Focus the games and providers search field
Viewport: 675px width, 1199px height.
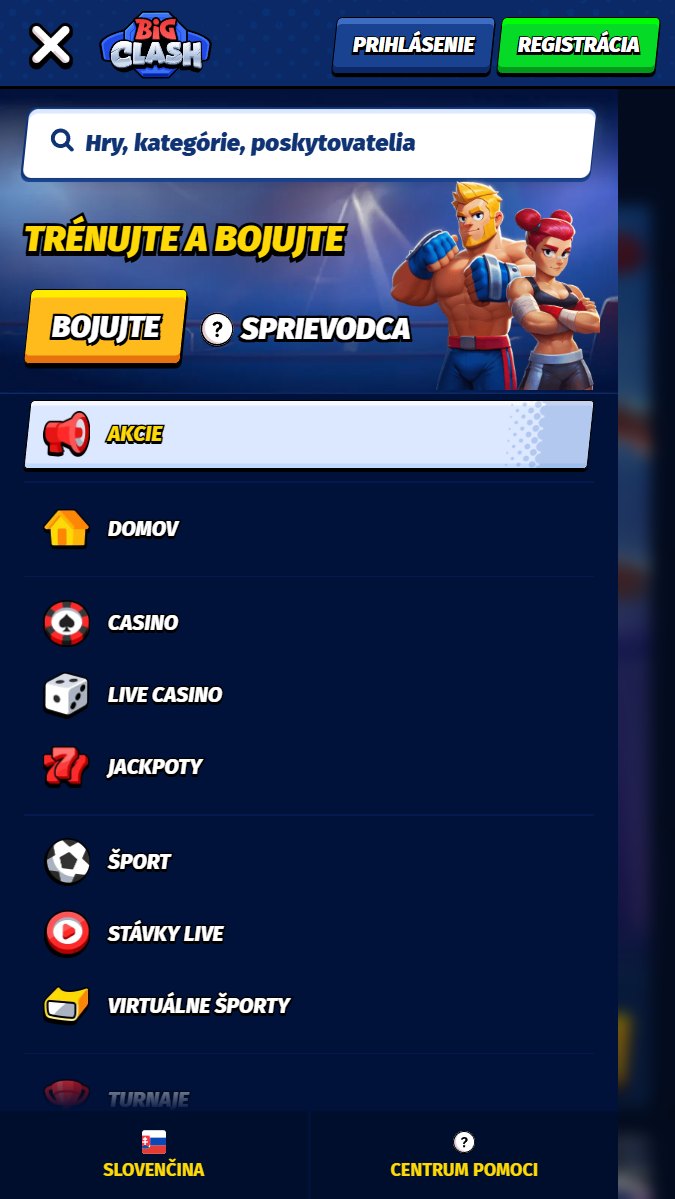(310, 143)
